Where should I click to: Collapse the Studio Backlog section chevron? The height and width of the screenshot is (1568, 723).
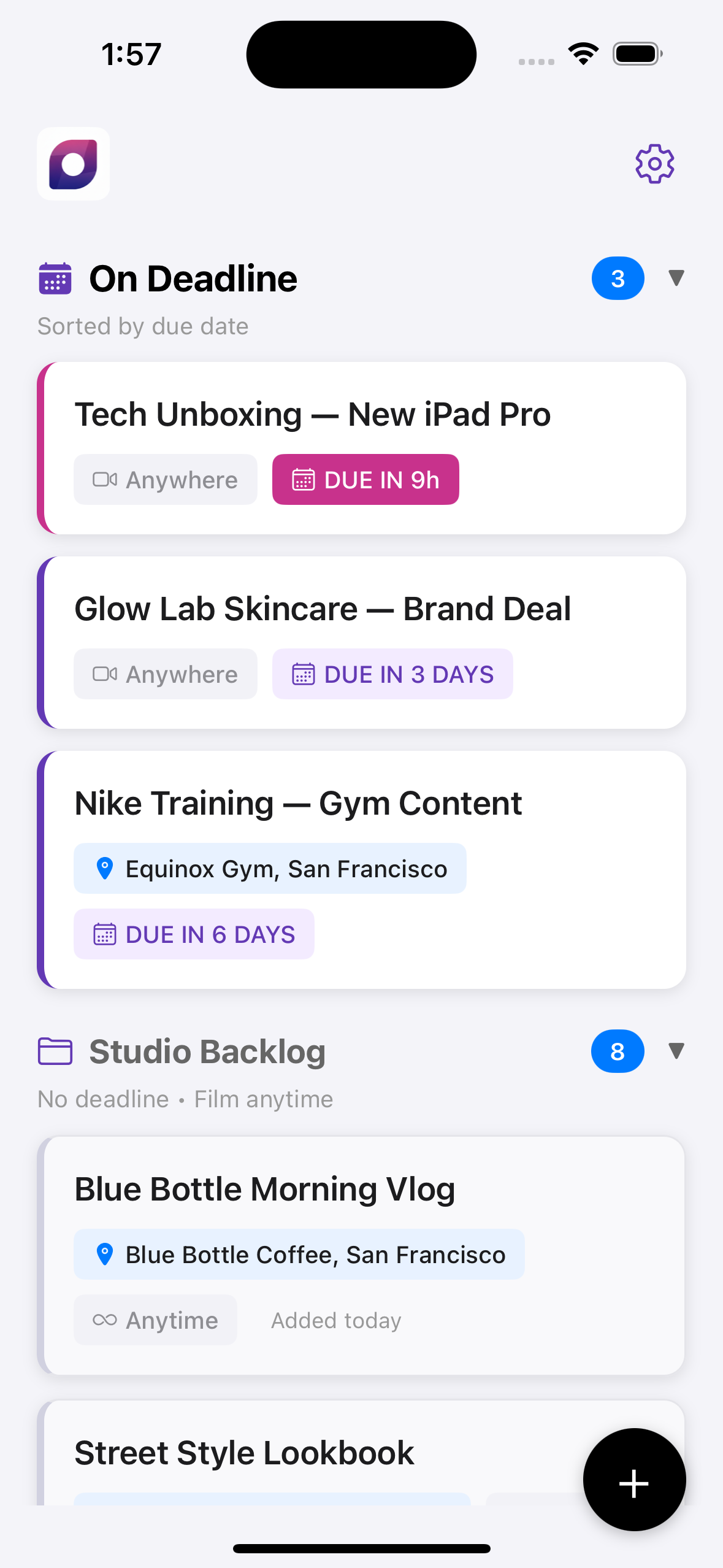[x=676, y=1050]
